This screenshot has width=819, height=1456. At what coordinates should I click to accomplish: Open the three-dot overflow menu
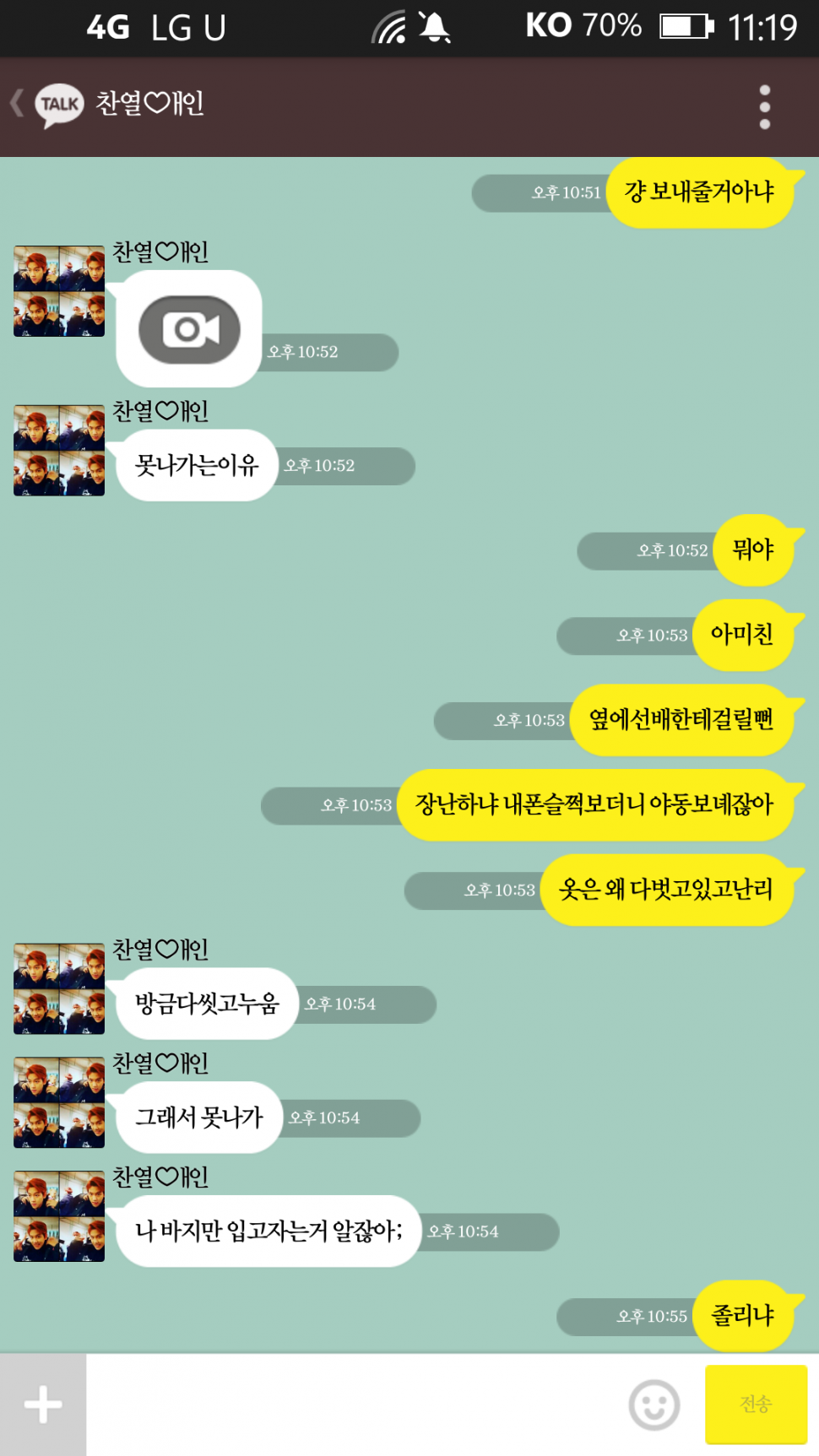(764, 107)
